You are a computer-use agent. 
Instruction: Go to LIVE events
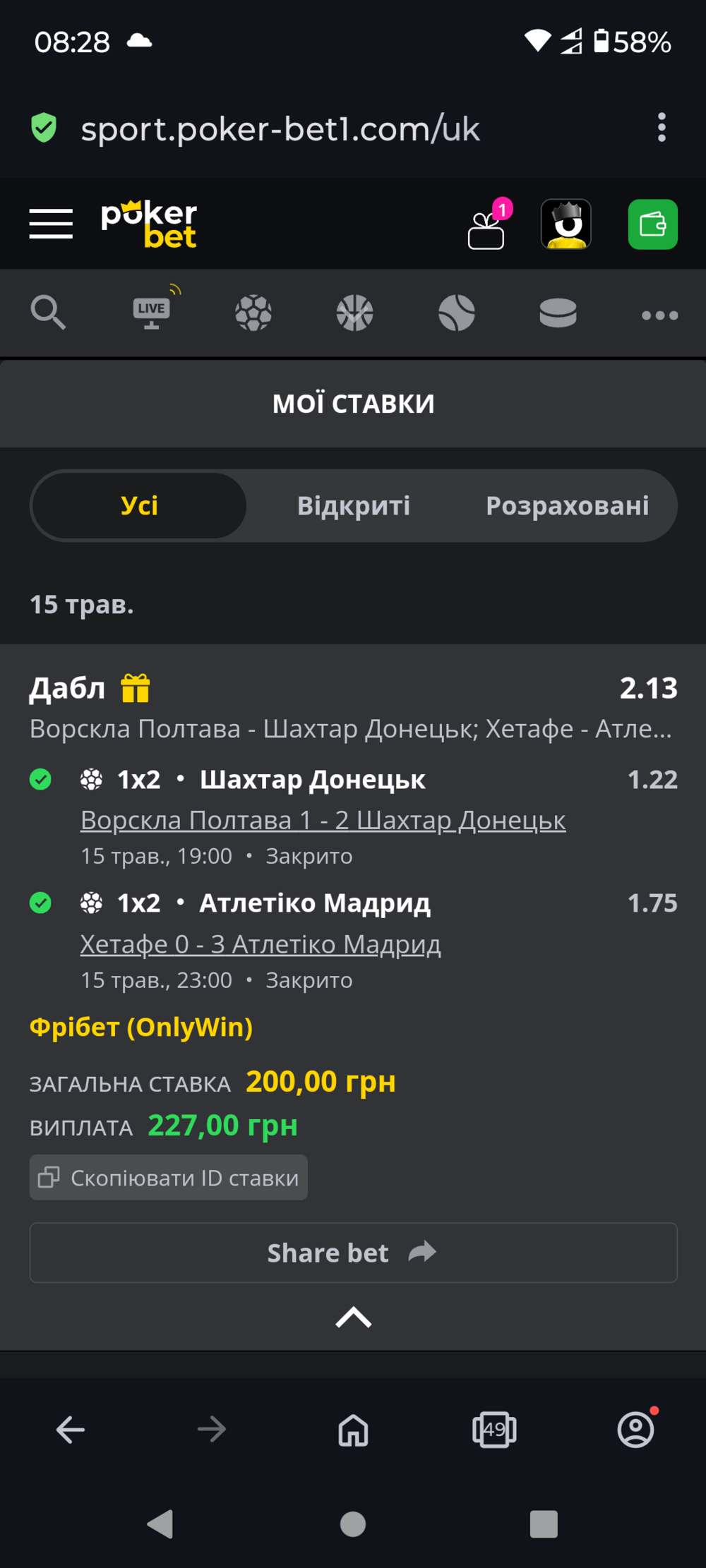[153, 309]
